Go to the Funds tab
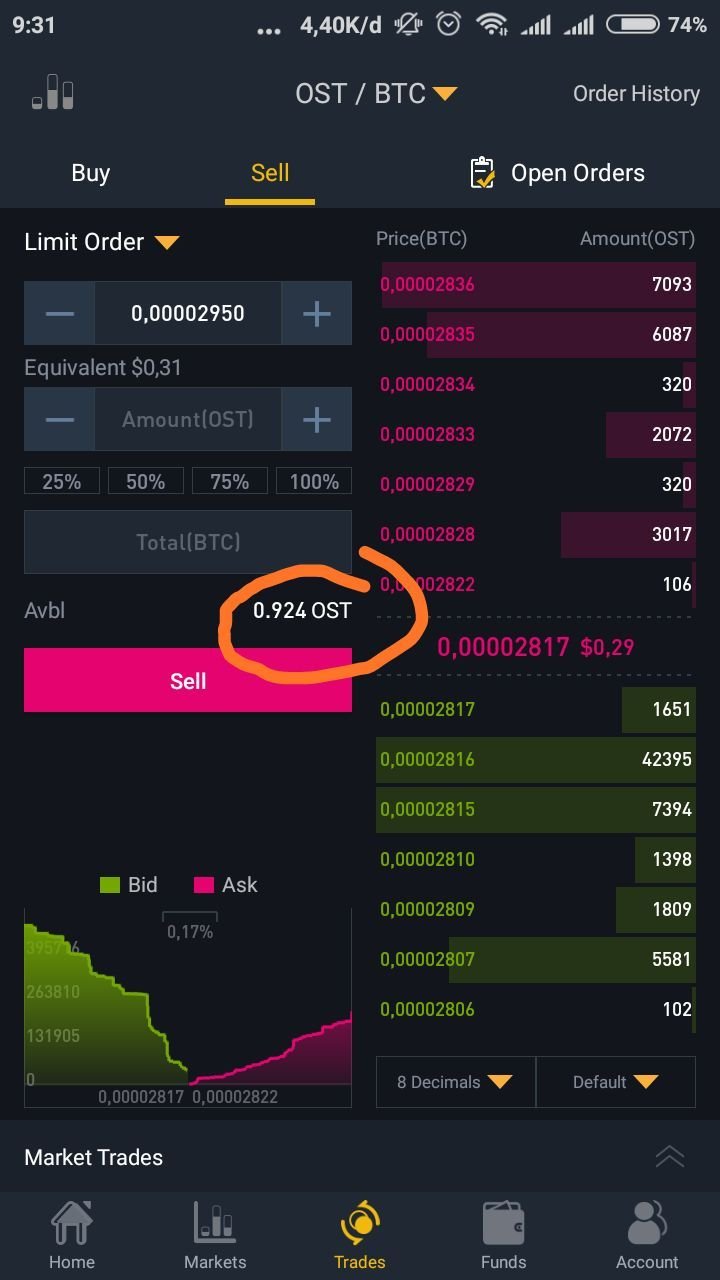This screenshot has width=720, height=1280. (x=503, y=1236)
